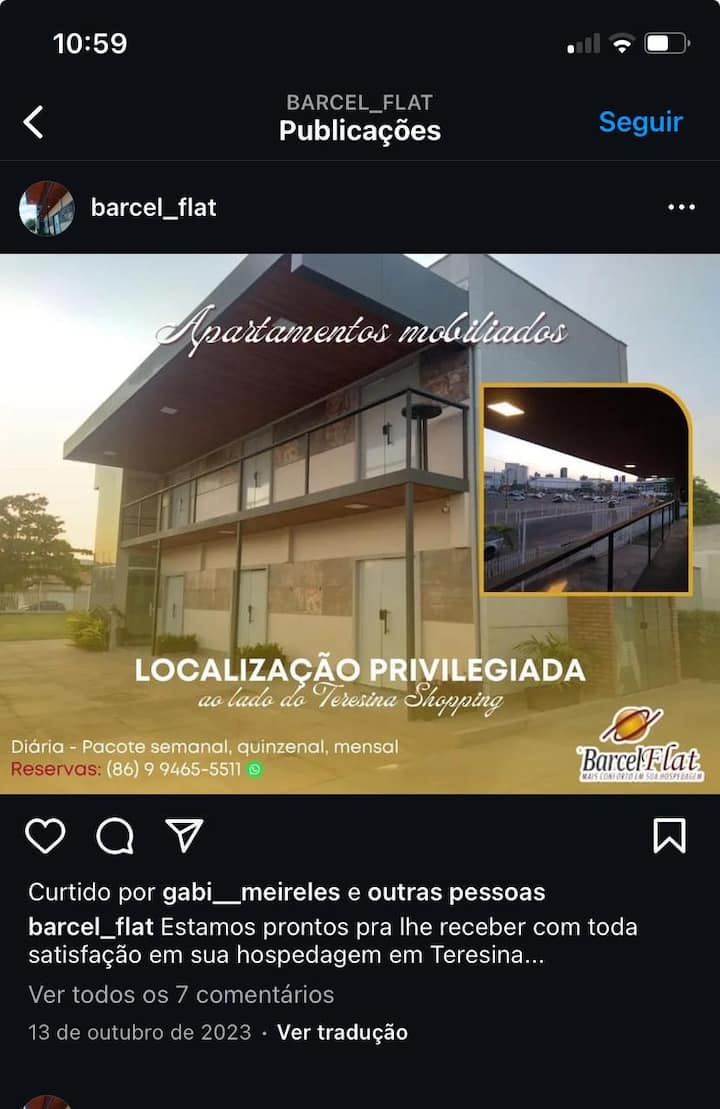Share the post via paper plane icon

coord(184,835)
